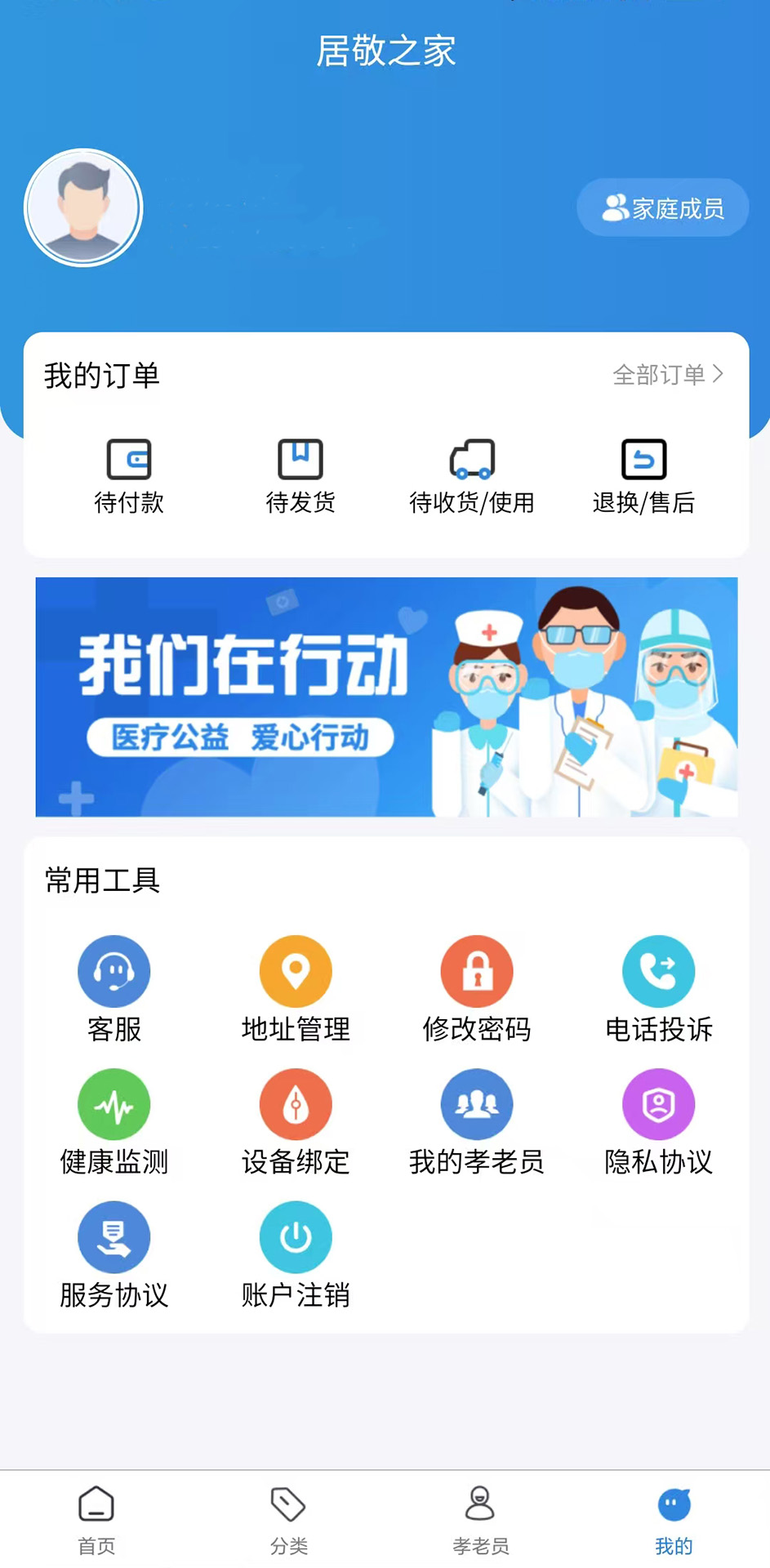Open the 客服 customer service headset icon

(x=113, y=971)
